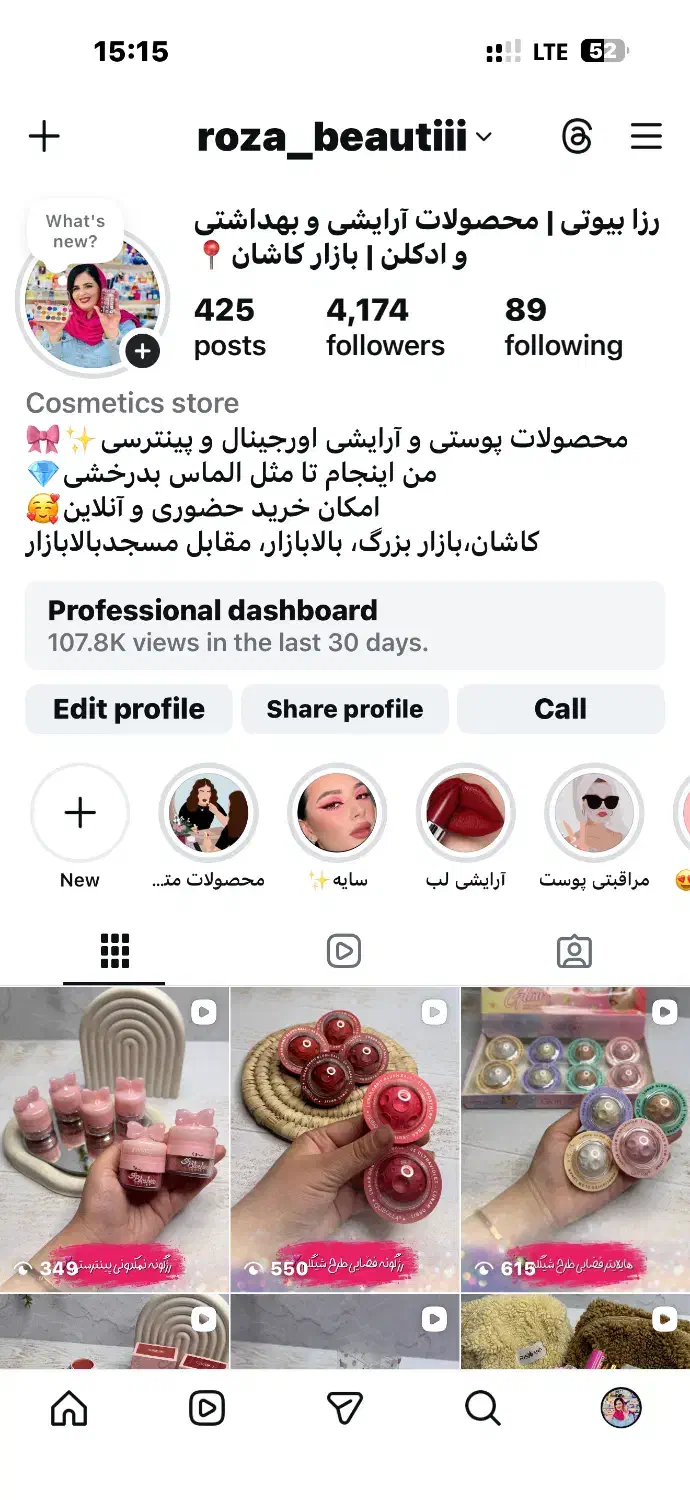Open the reel with 550 views
Screen dimensions: 690x1500
344,1140
